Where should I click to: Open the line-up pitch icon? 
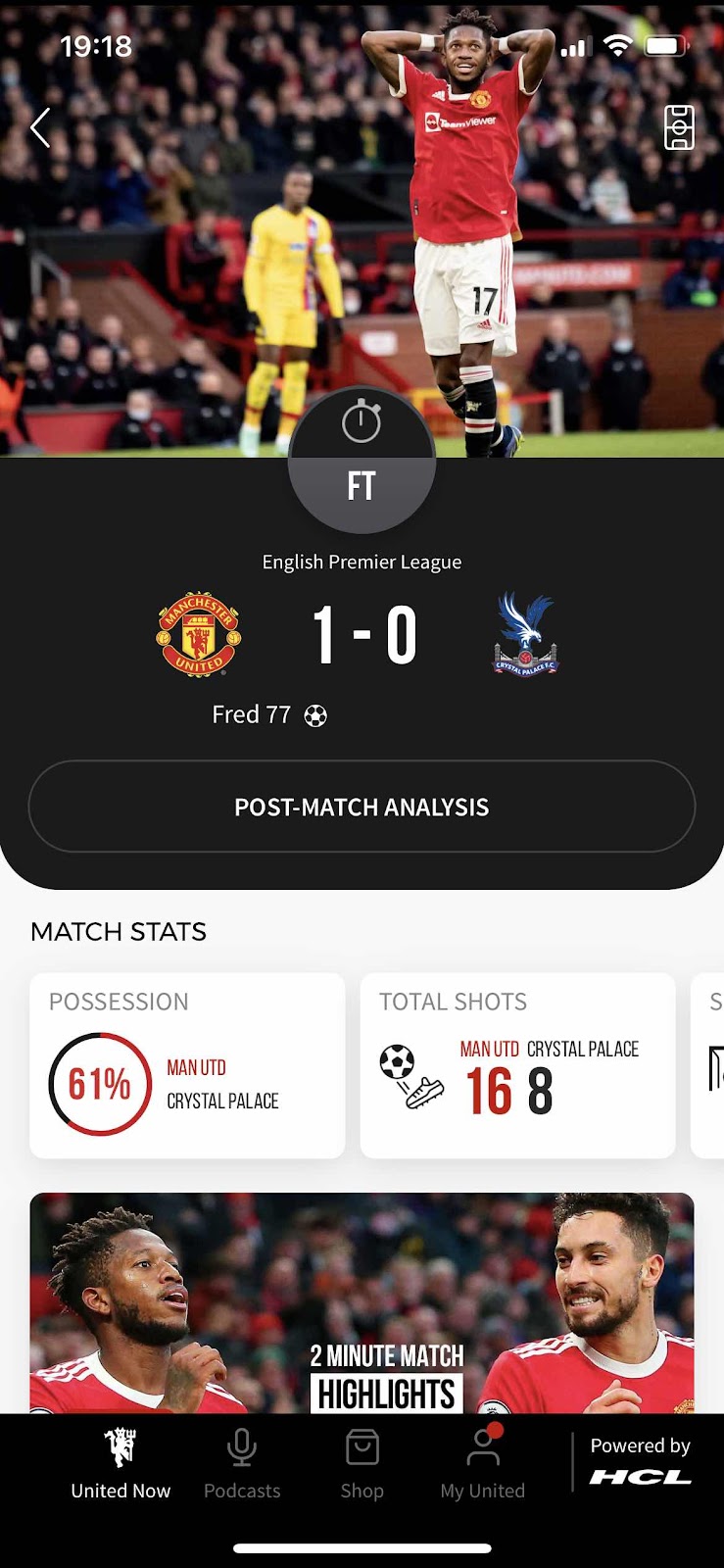pyautogui.click(x=679, y=127)
